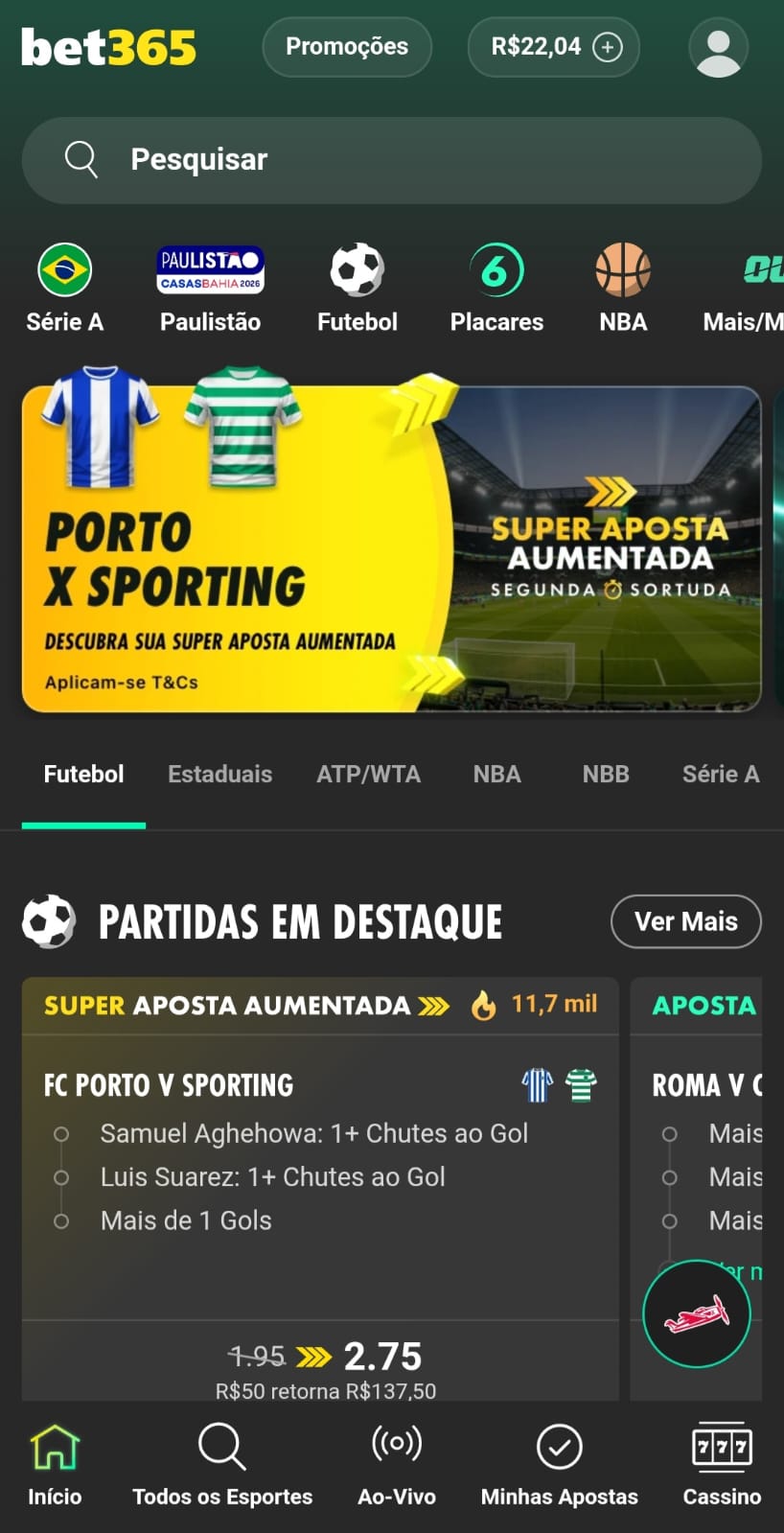Open the account profile icon
Viewport: 784px width, 1533px height.
(718, 47)
